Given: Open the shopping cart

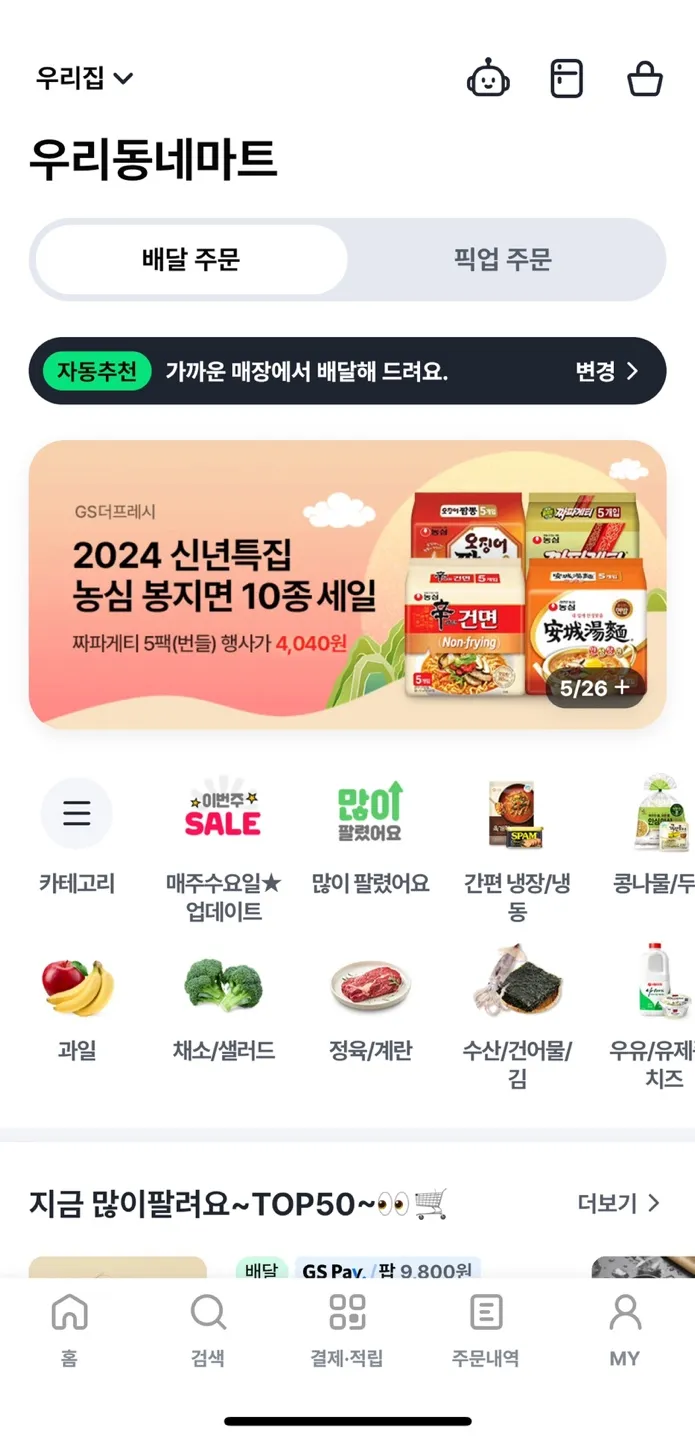Looking at the screenshot, I should click(645, 78).
